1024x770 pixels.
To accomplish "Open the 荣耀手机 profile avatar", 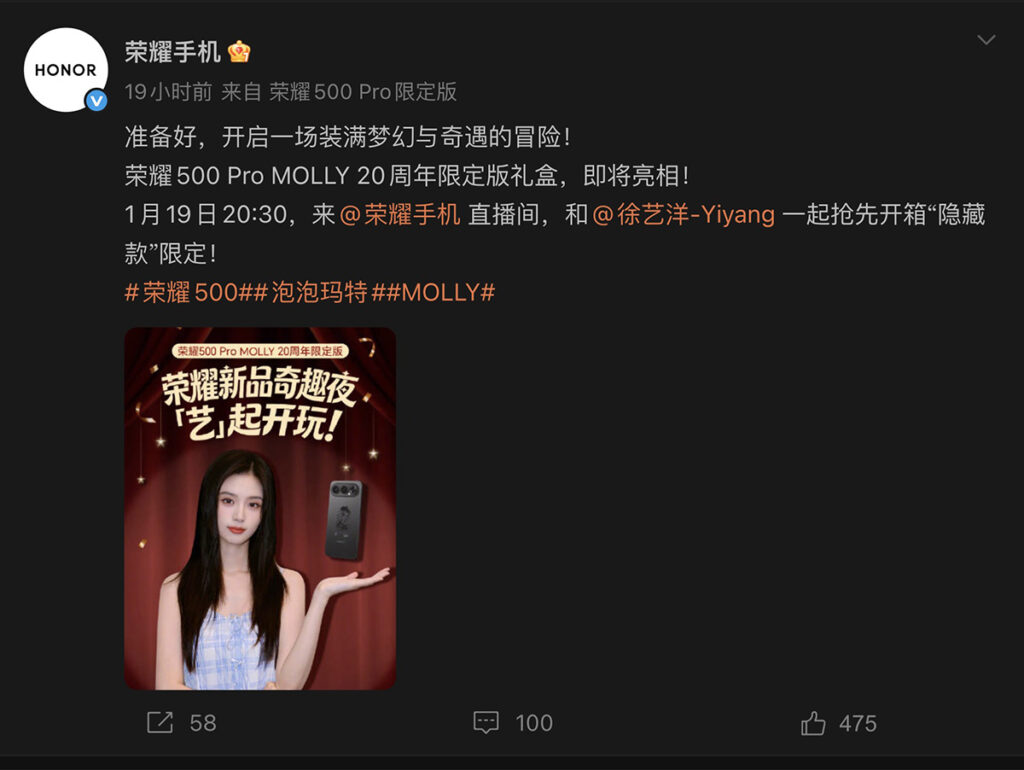I will click(x=66, y=70).
